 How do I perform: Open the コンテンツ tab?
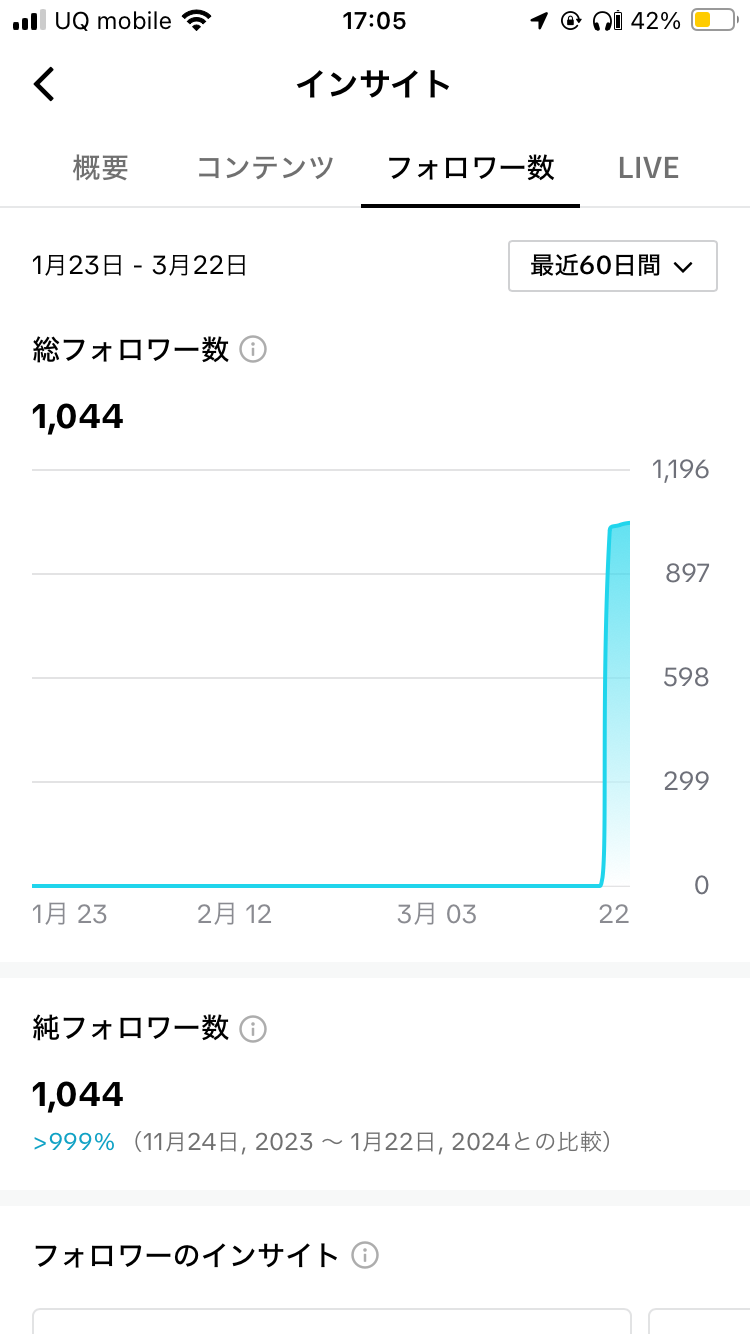click(x=265, y=168)
